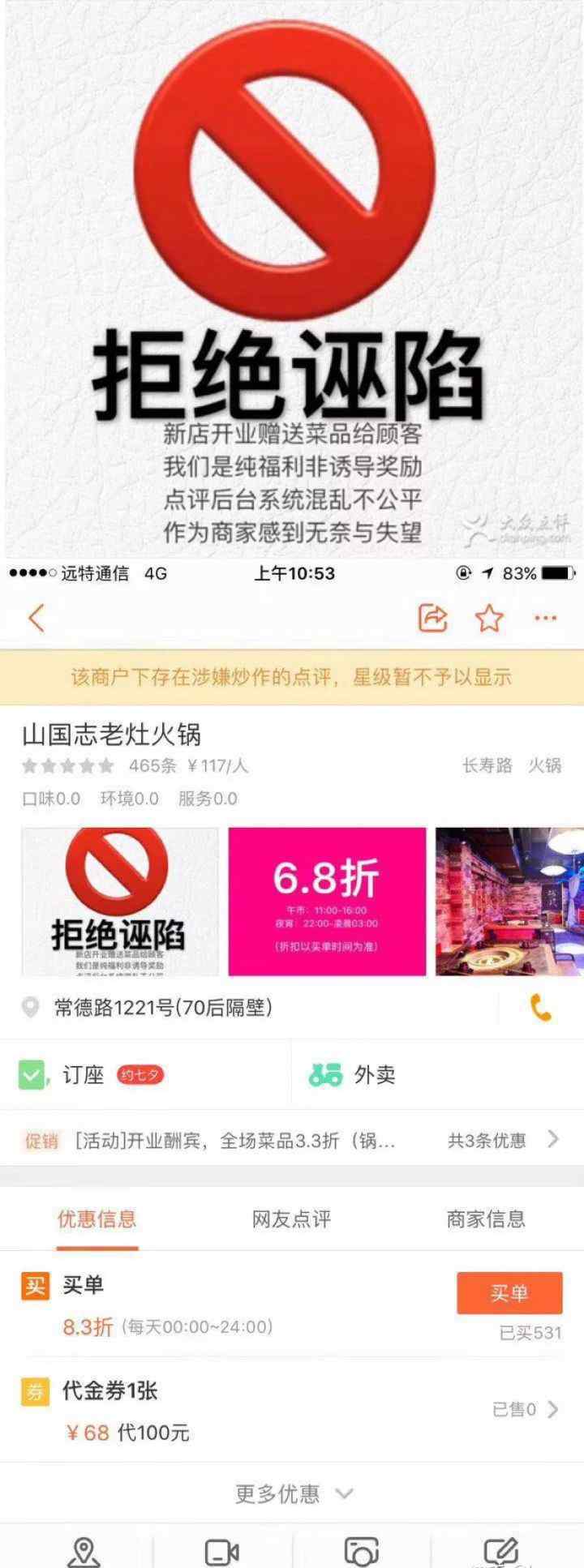Go back using the orange arrow
The image size is (584, 1568).
point(36,619)
